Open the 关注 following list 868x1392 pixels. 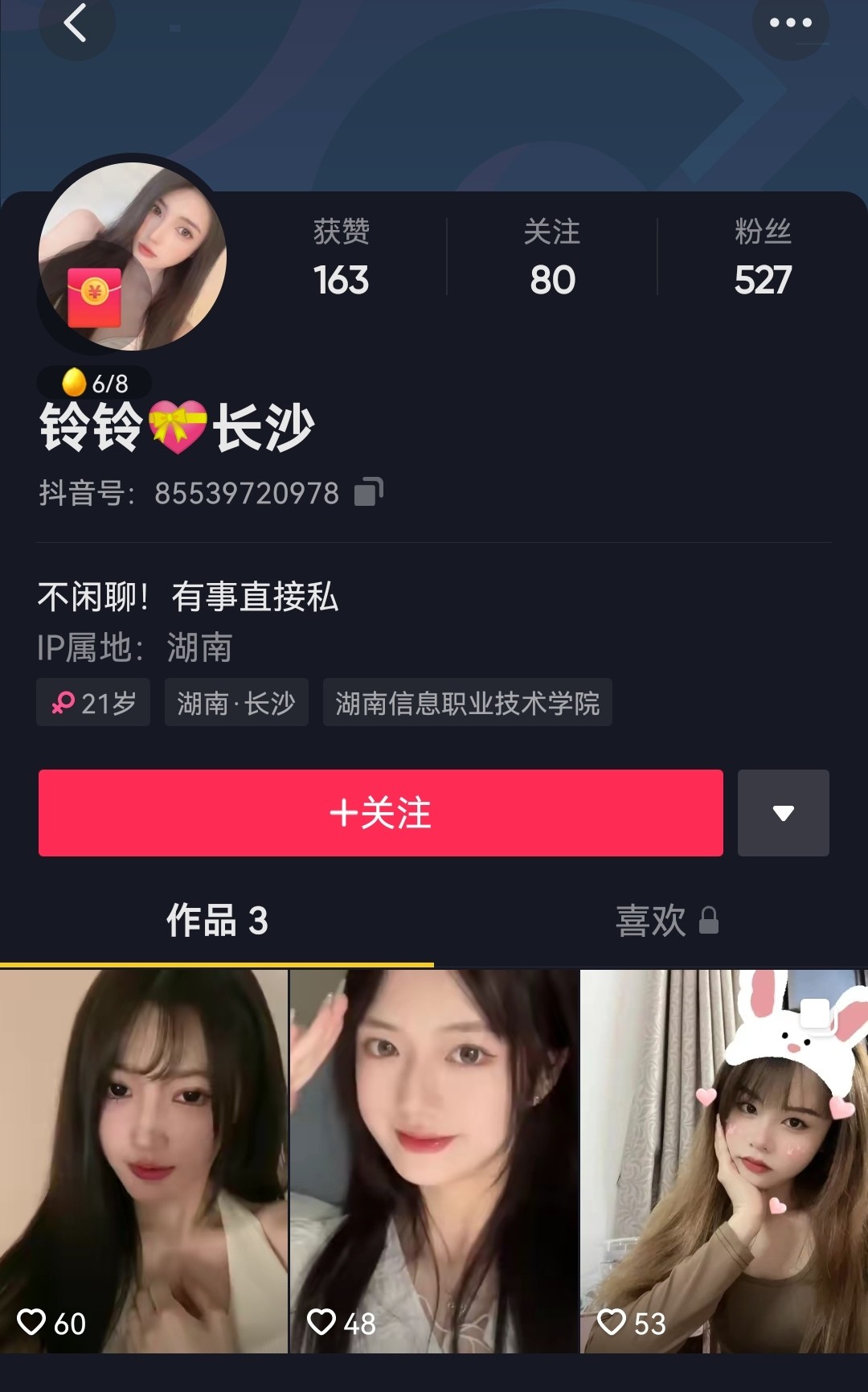click(x=552, y=258)
